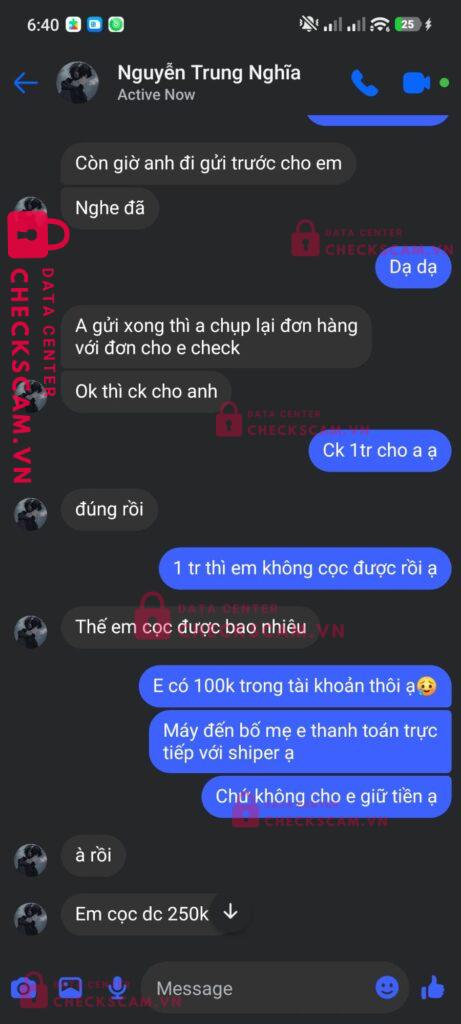Viewport: 461px width, 1024px height.
Task: Record a voice message with the microphone
Action: [x=118, y=988]
